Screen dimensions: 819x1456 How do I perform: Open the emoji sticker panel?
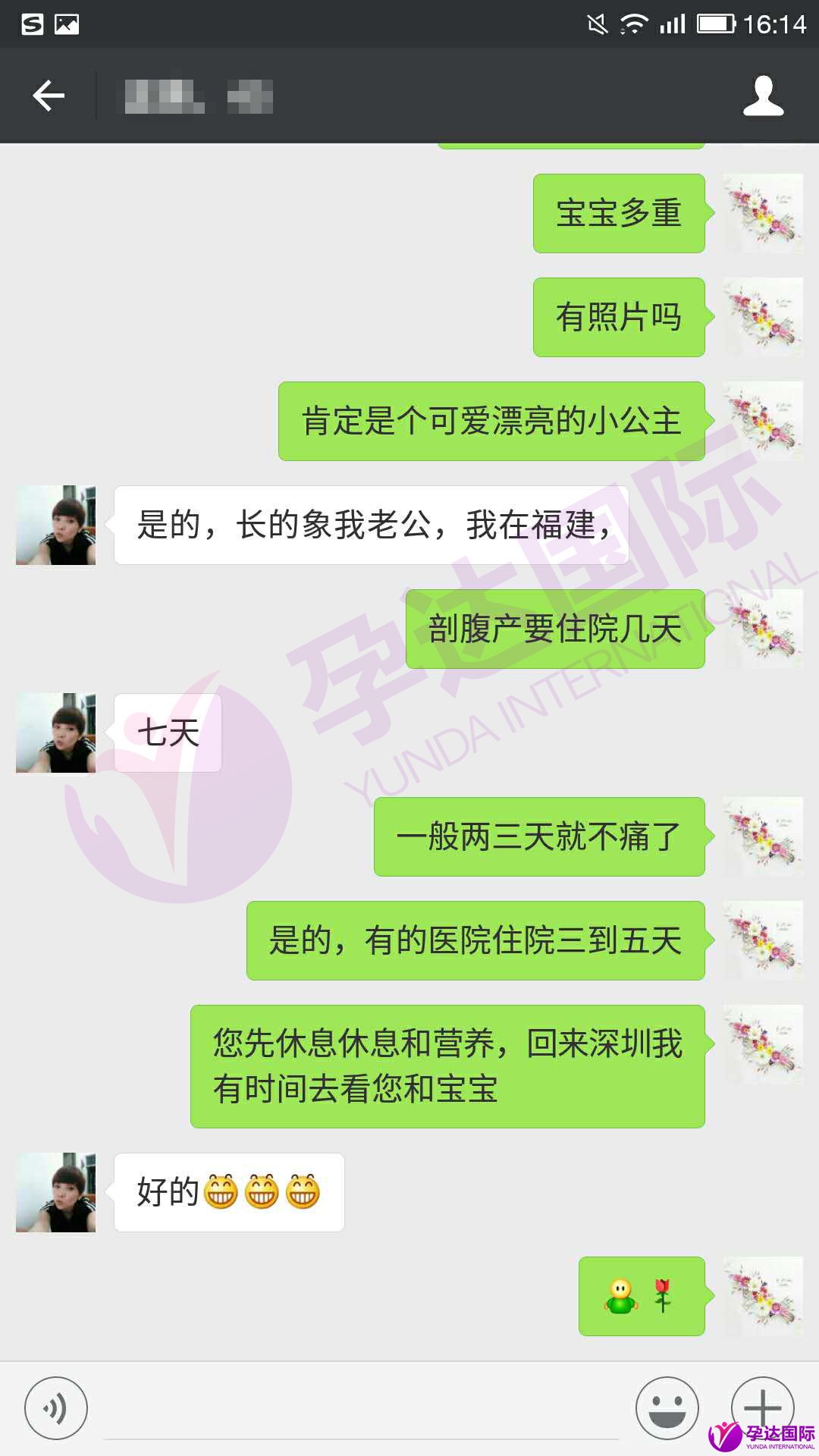(667, 1408)
